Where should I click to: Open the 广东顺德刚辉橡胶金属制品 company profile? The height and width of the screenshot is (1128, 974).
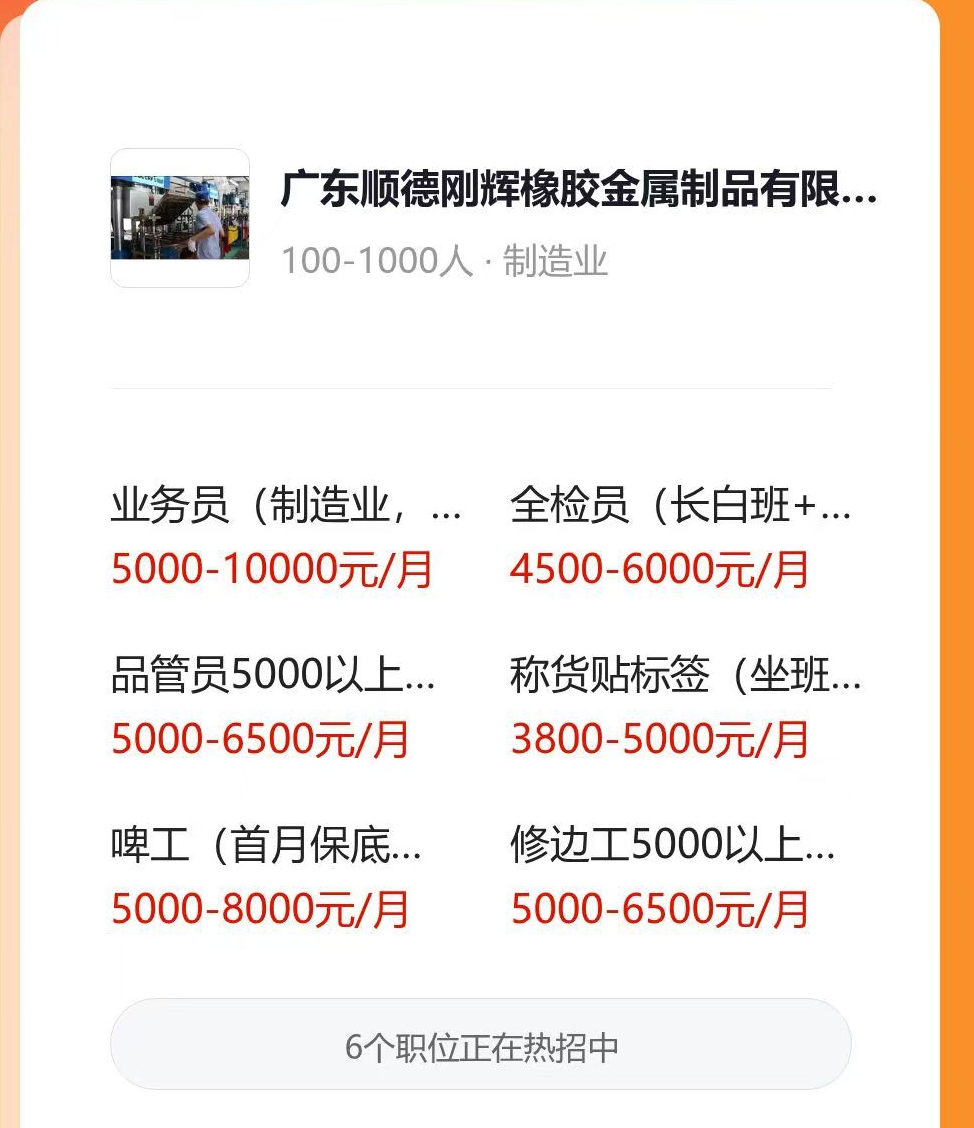[x=578, y=190]
